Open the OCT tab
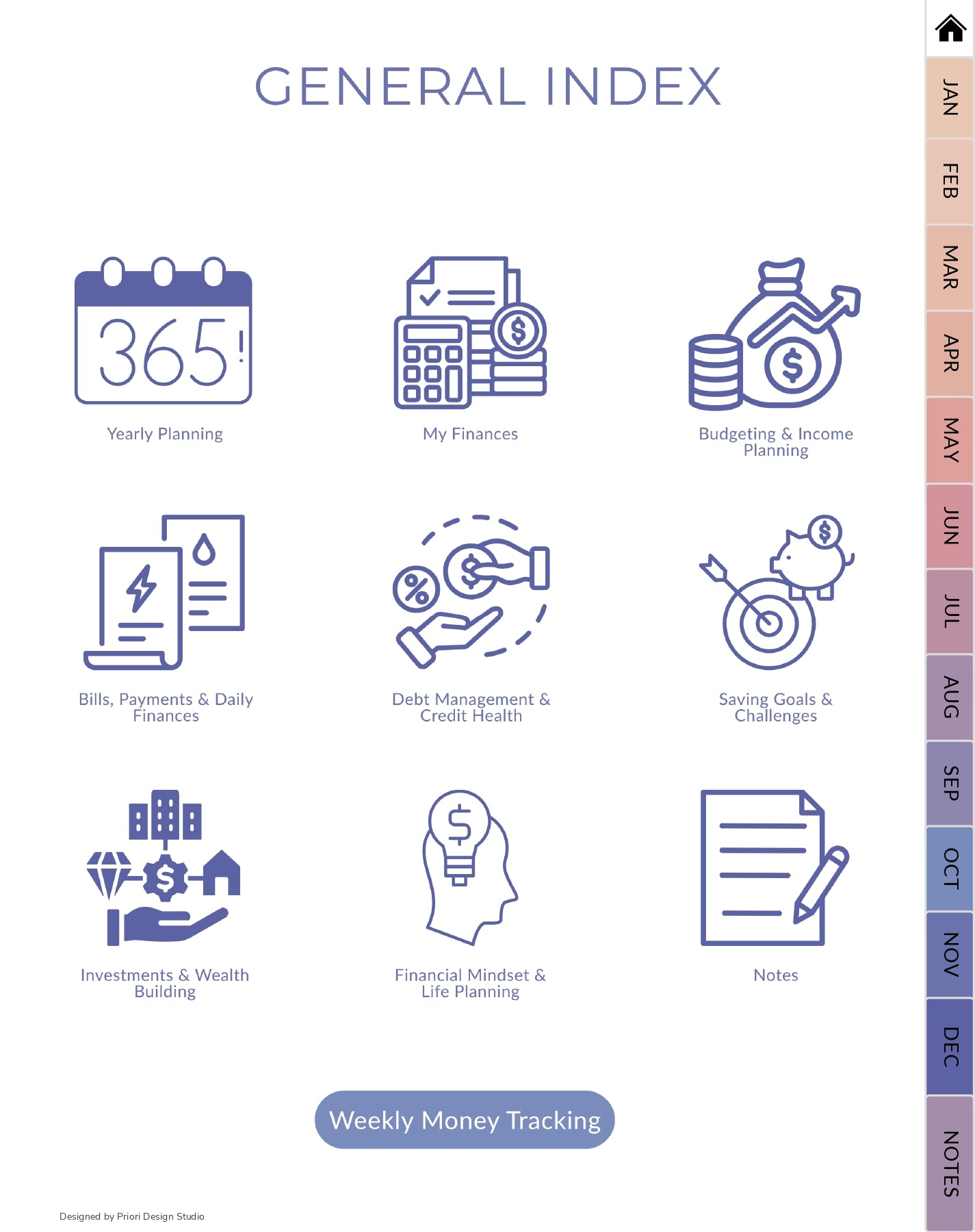The width and height of the screenshot is (975, 1232). pos(950,869)
